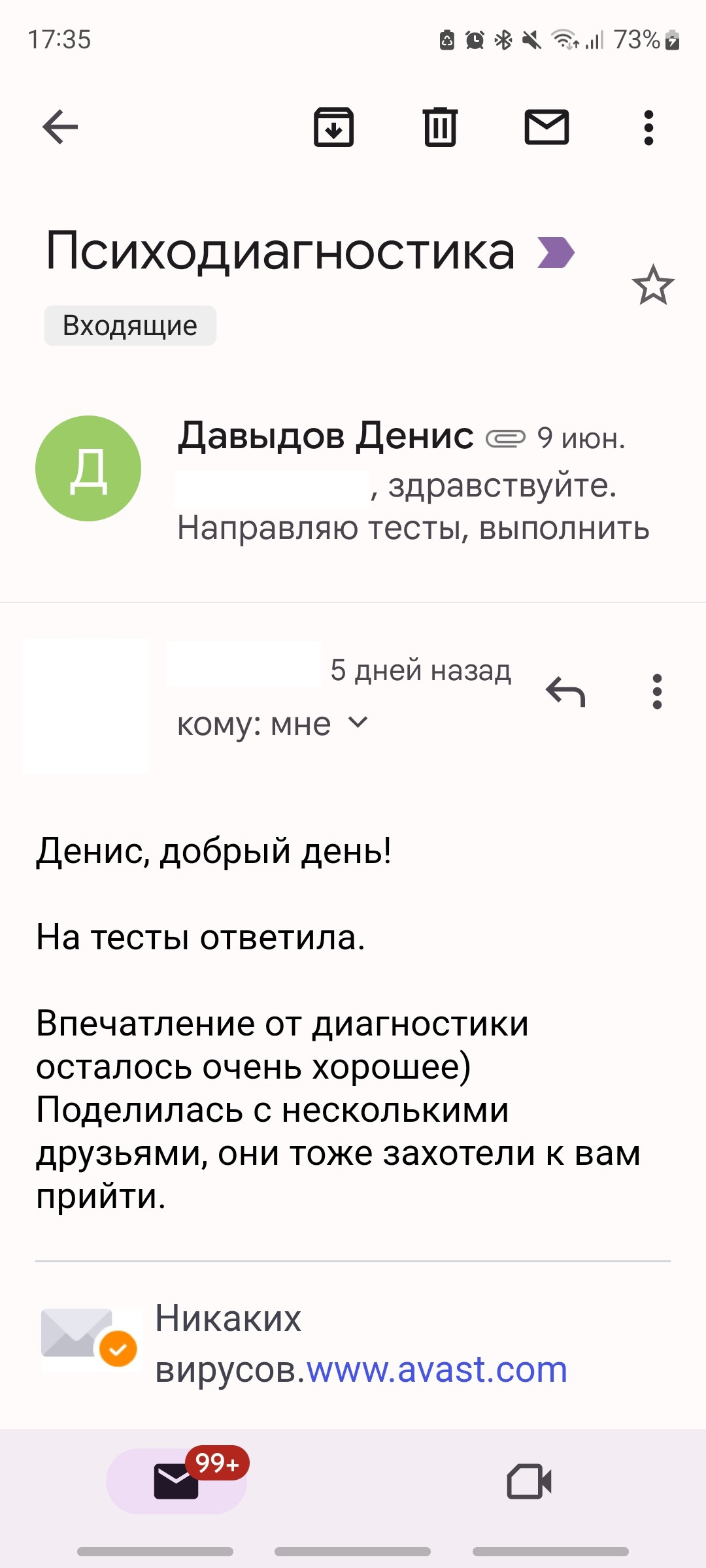This screenshot has width=706, height=1568.
Task: Expand the collapsed message from Давыдов Денис
Action: [392, 483]
